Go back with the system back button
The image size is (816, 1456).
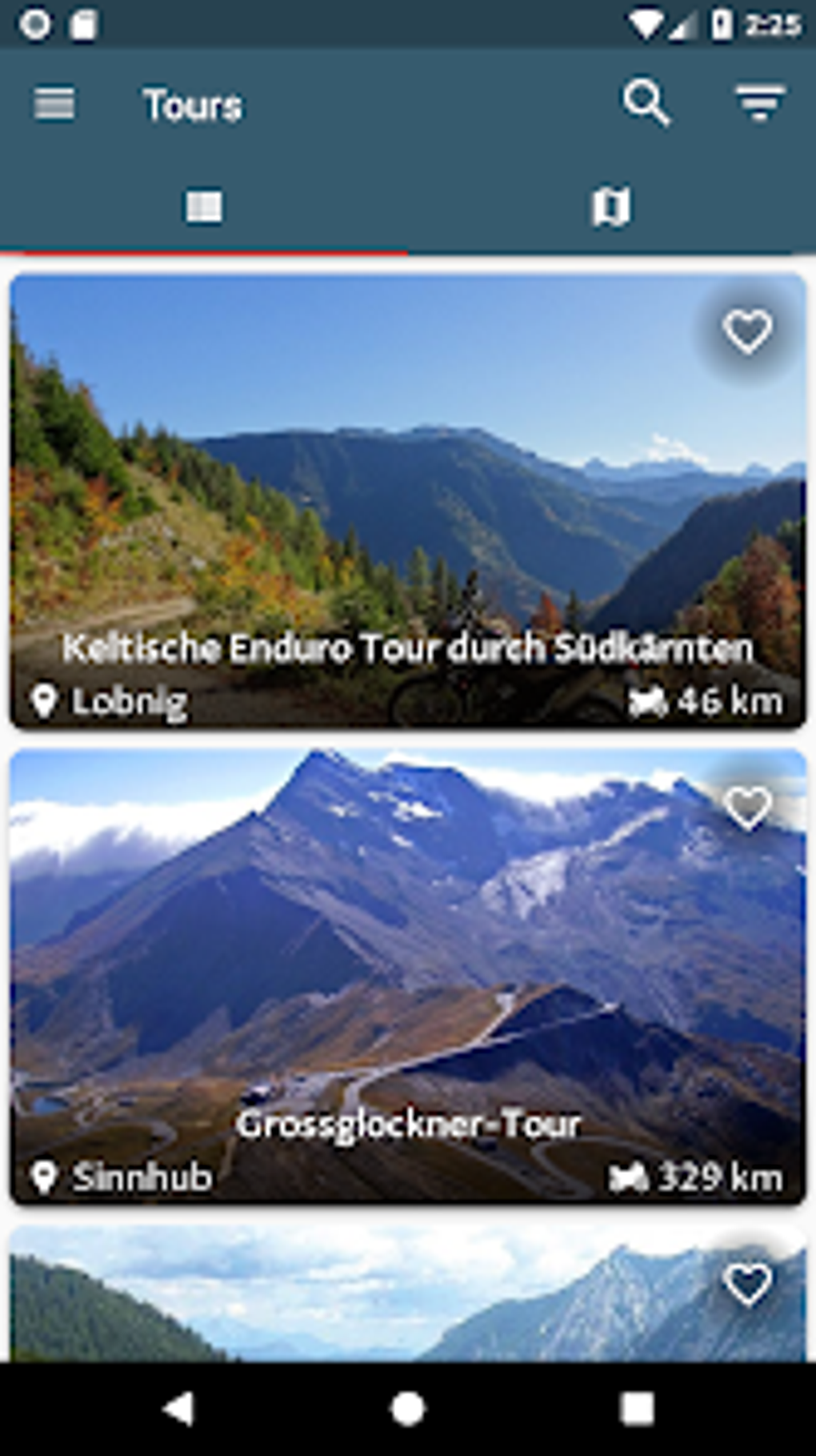click(178, 1408)
